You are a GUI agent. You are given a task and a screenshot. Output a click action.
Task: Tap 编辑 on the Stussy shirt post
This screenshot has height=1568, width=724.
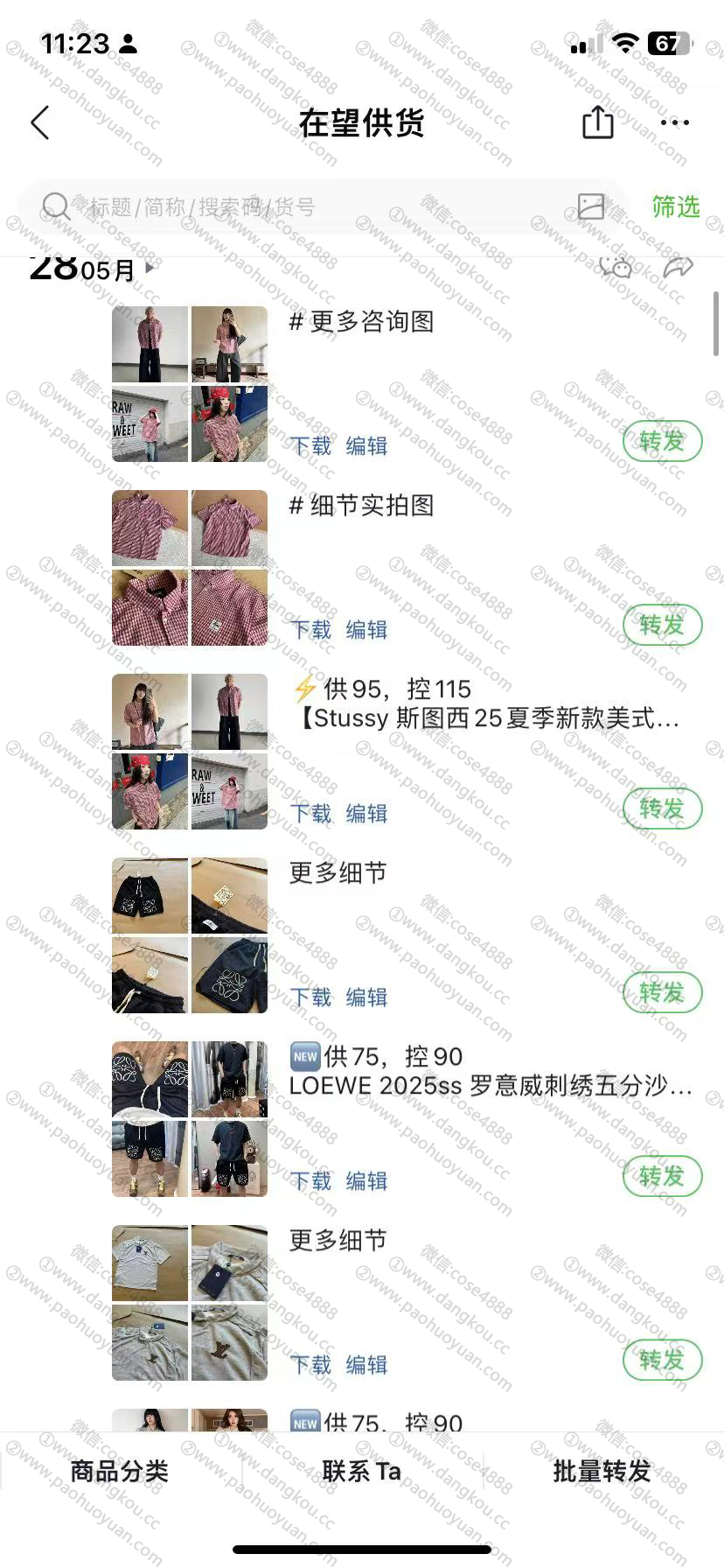click(x=366, y=814)
